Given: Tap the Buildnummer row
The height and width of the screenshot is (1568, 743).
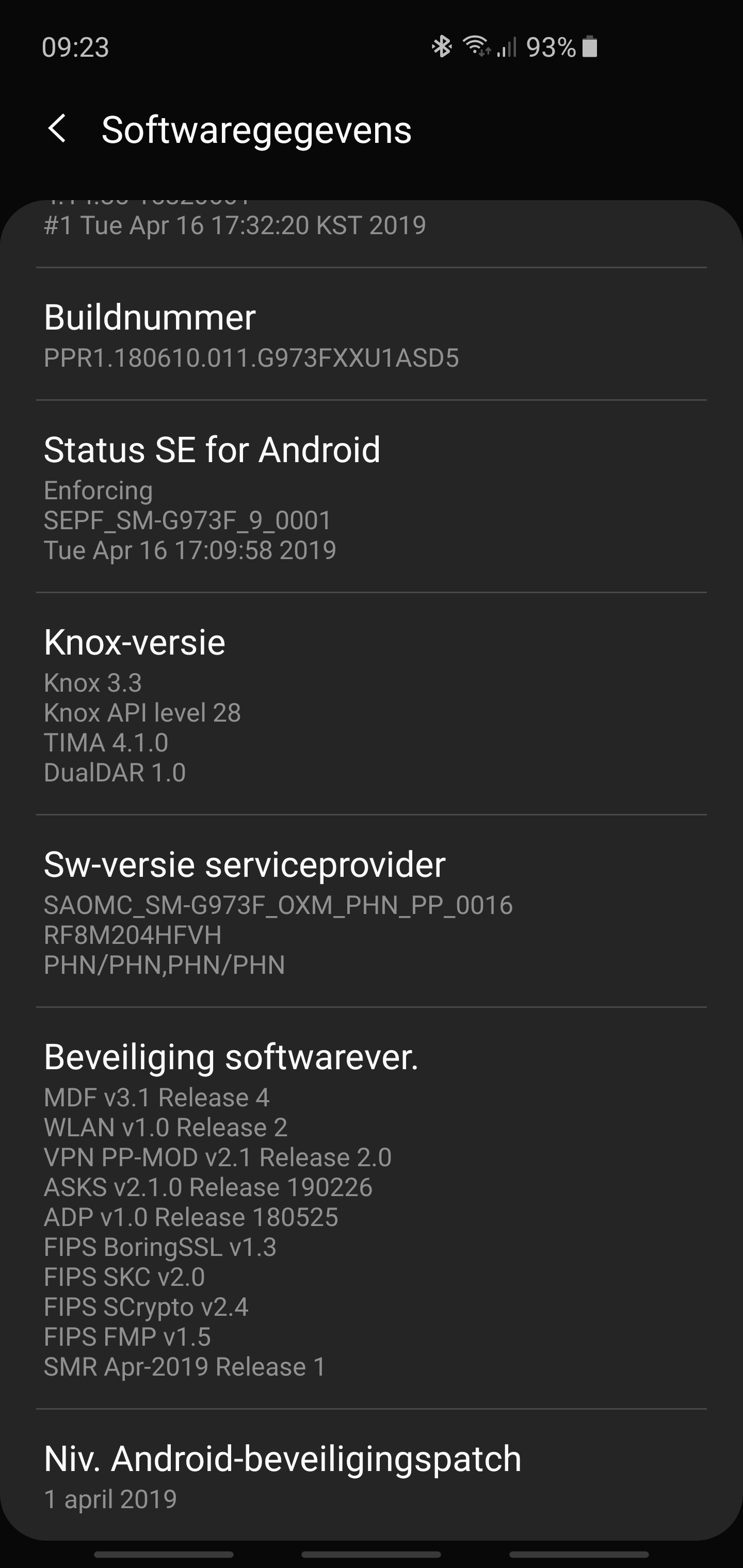Looking at the screenshot, I should (x=372, y=335).
